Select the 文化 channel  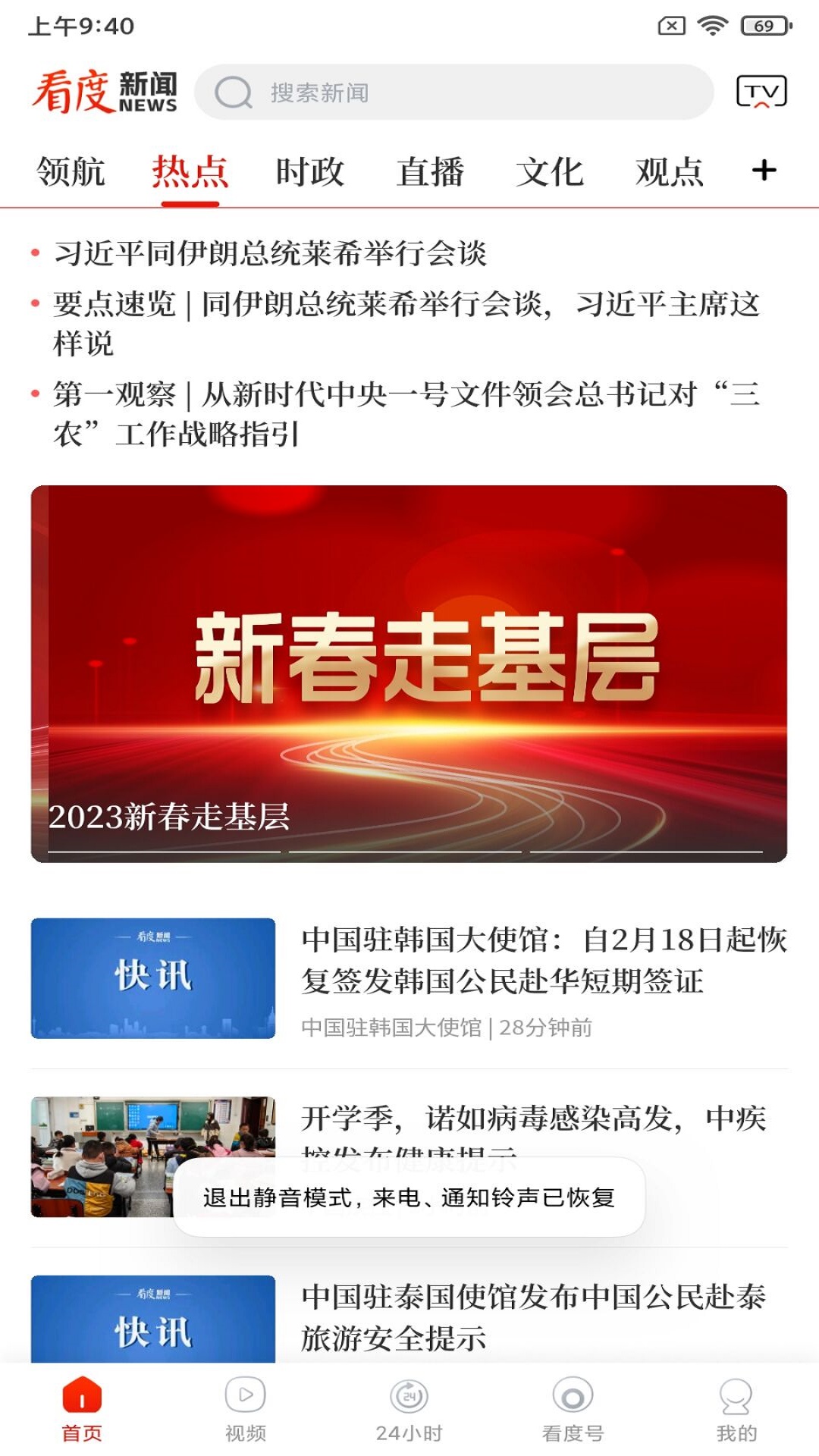pos(551,173)
